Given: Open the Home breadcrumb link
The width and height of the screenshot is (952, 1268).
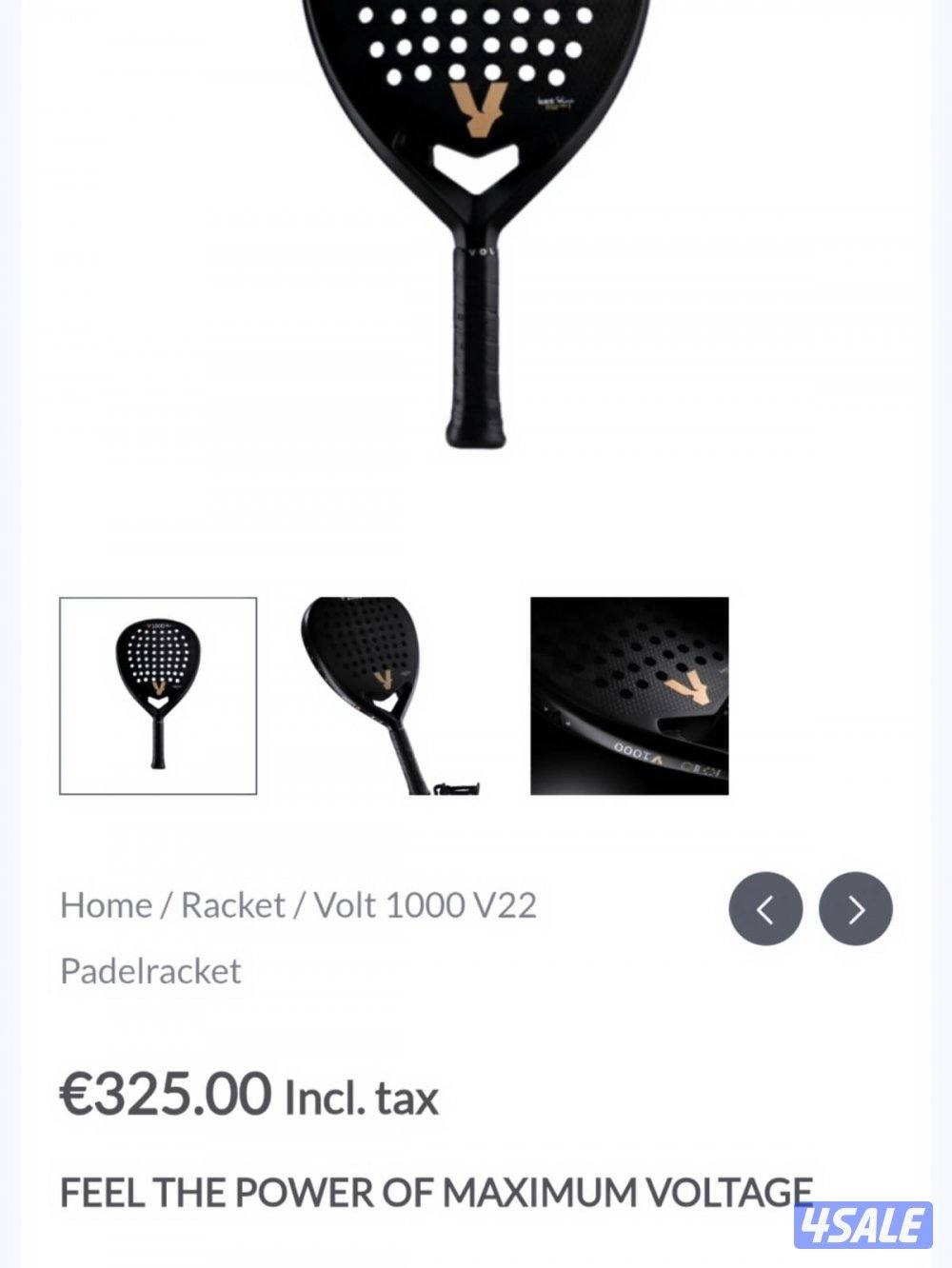Looking at the screenshot, I should point(106,904).
